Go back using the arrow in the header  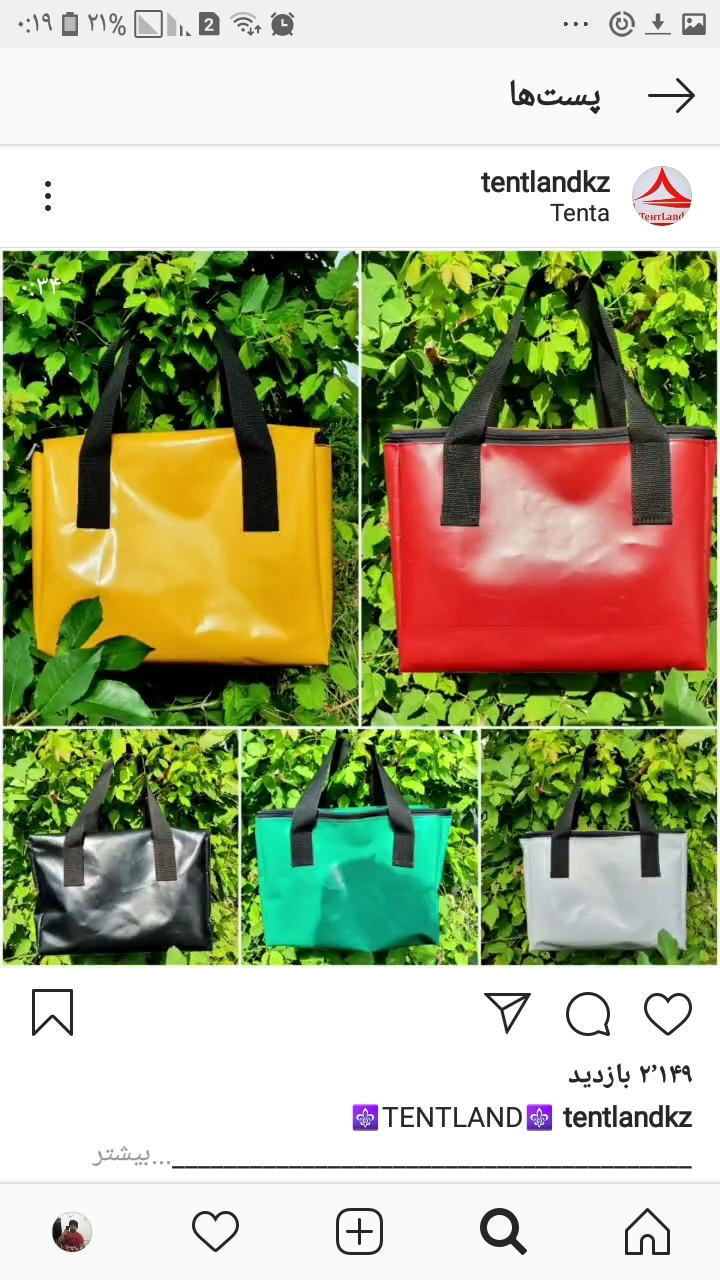(671, 96)
